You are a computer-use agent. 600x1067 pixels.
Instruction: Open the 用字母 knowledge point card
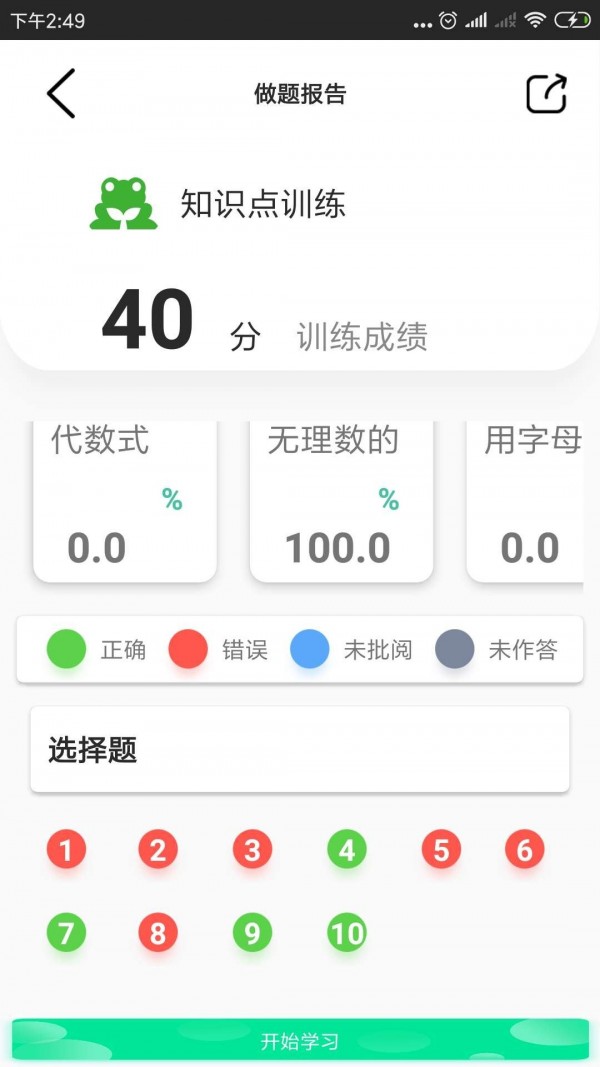click(x=528, y=500)
